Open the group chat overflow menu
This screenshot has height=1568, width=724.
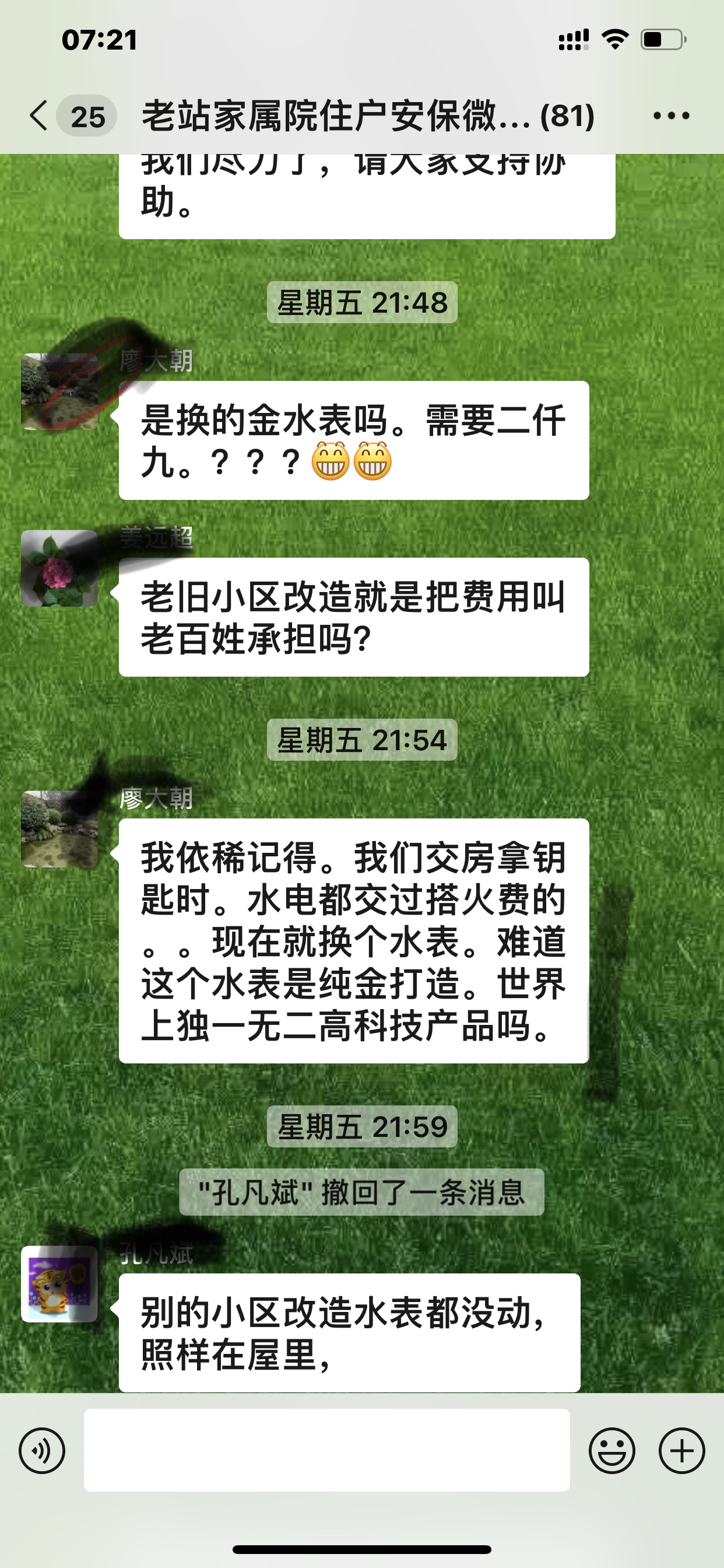[x=670, y=116]
